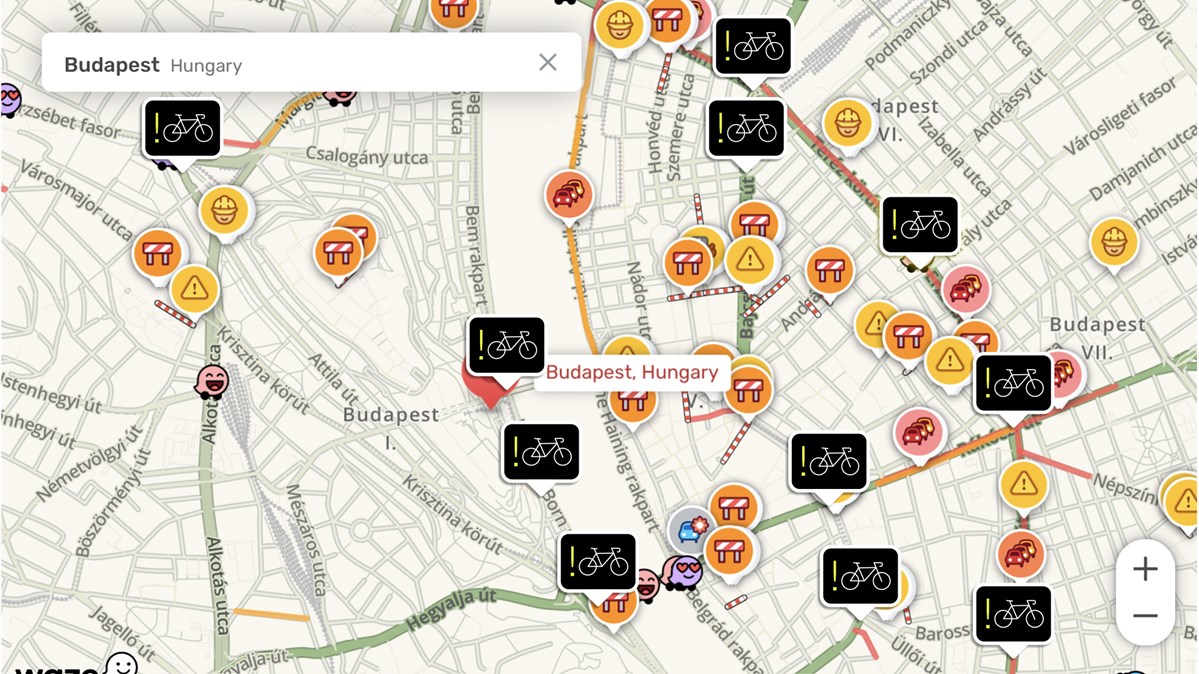Open construction helmet marker near Csalogány utca
The width and height of the screenshot is (1199, 674).
(224, 210)
